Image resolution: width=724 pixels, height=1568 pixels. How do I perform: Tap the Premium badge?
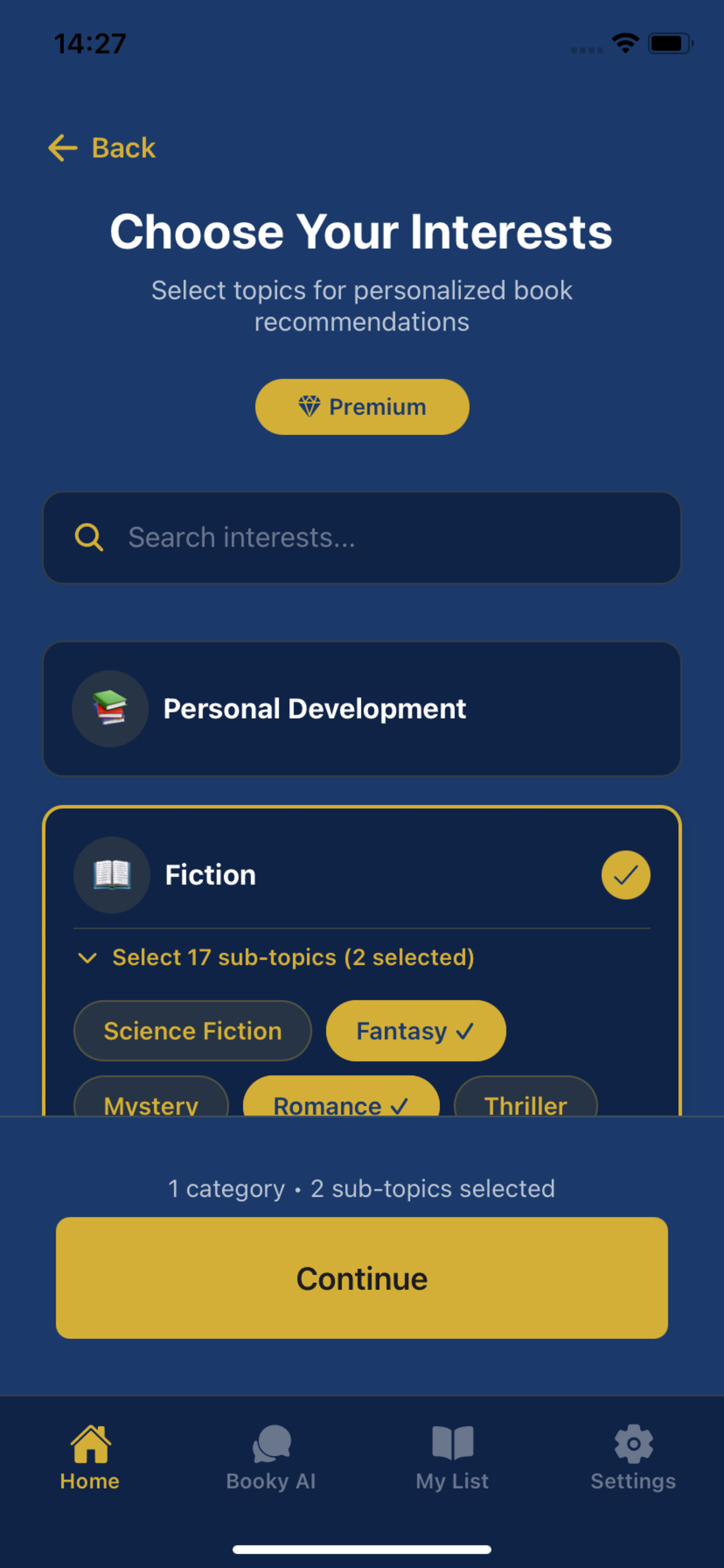(361, 407)
